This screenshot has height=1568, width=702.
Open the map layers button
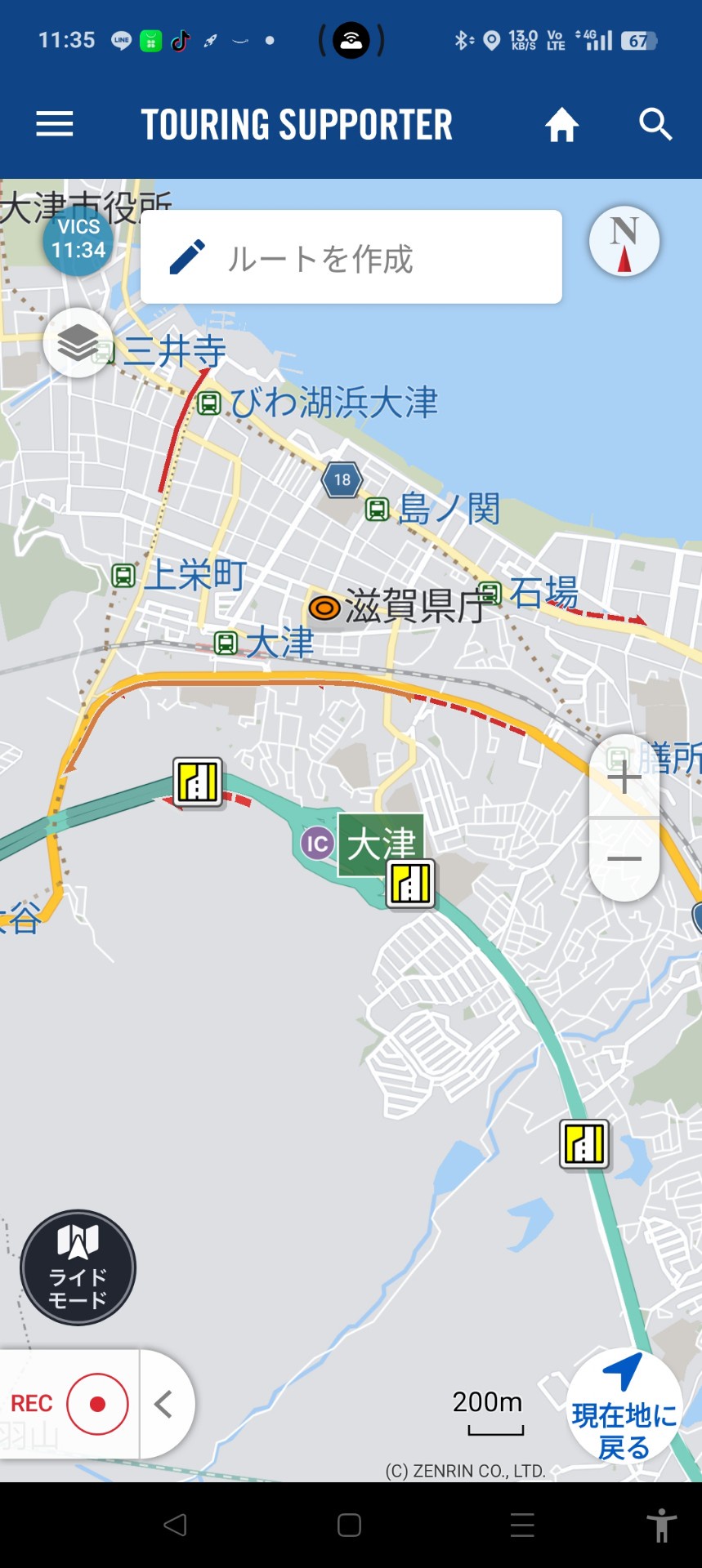point(78,343)
